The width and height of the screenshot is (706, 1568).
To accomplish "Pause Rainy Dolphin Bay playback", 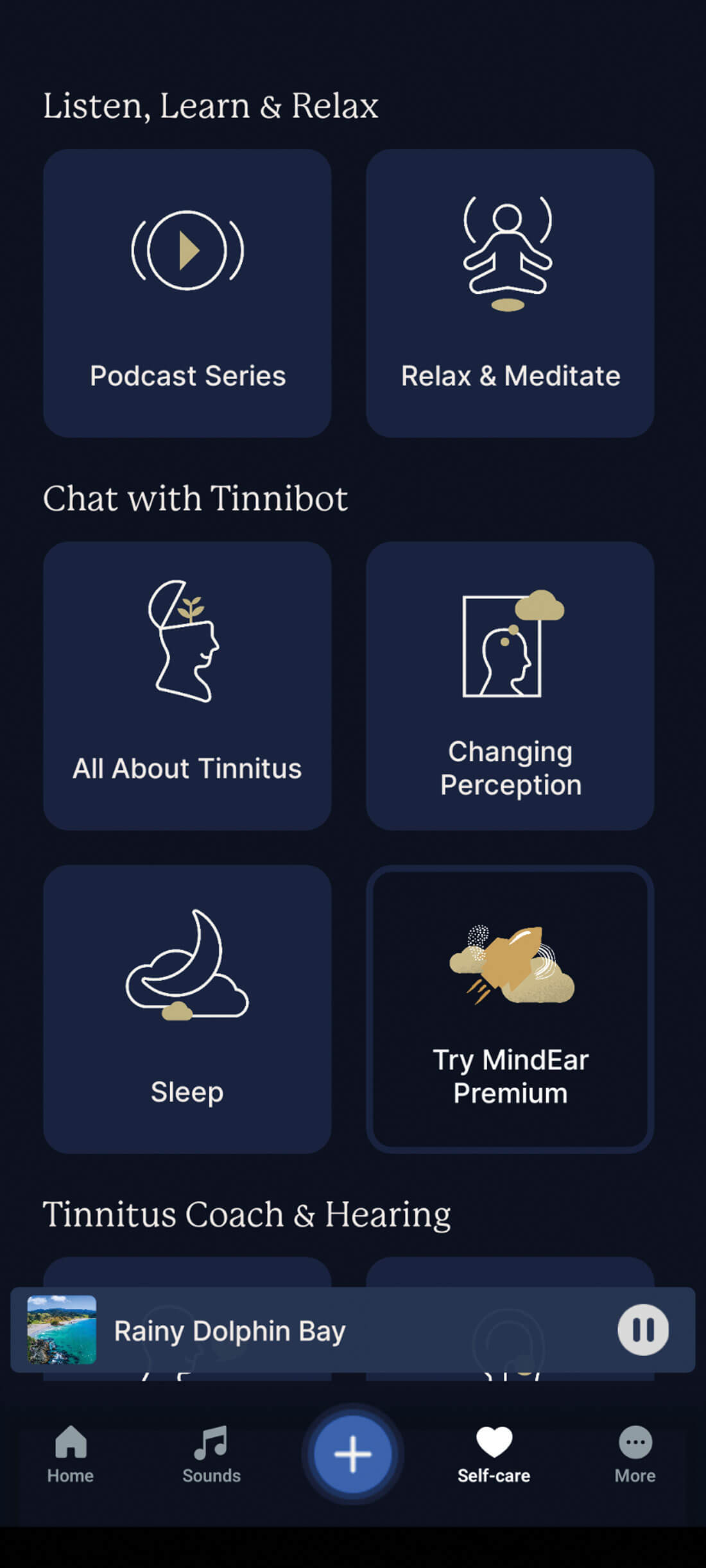I will 642,1330.
